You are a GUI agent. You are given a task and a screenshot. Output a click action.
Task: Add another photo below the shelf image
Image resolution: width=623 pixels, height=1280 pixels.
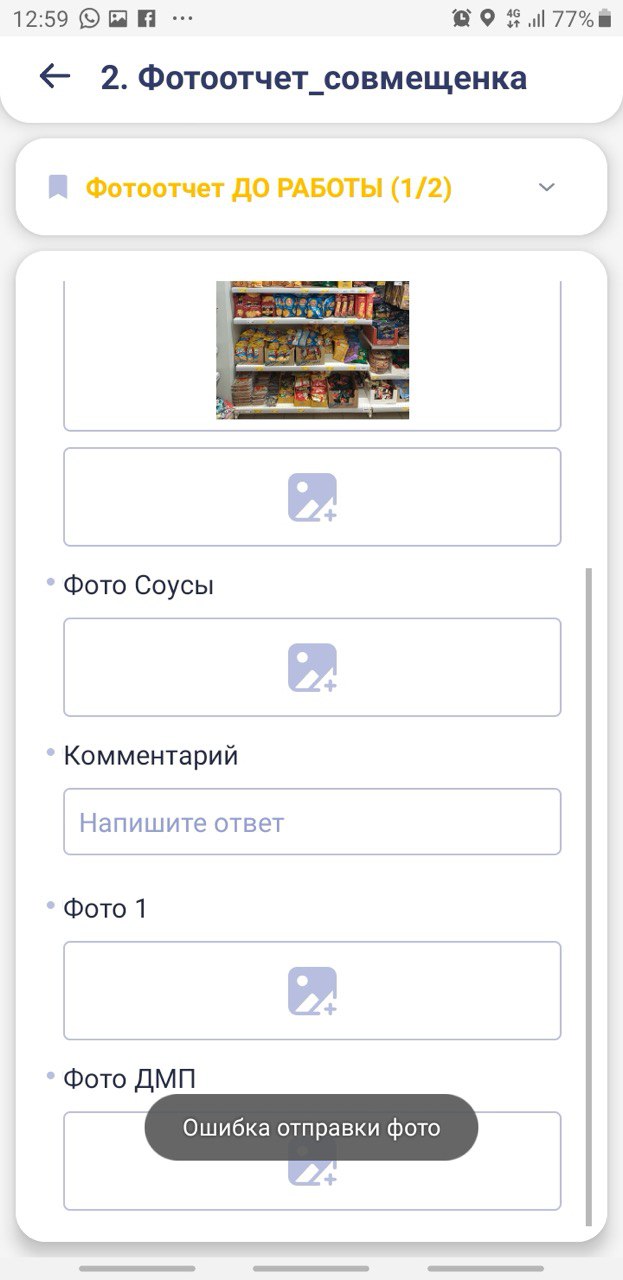point(312,497)
